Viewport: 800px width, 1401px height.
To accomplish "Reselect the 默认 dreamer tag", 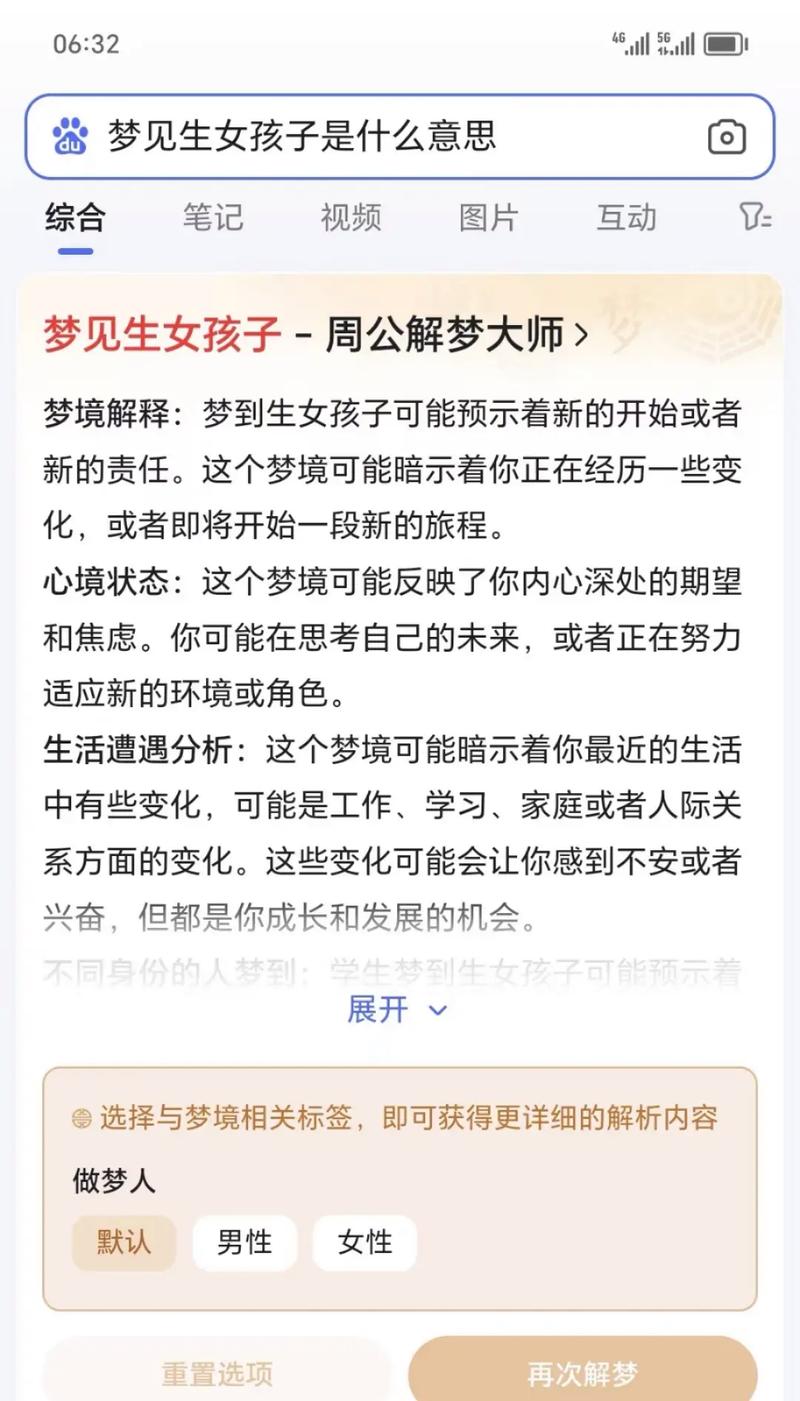I will pyautogui.click(x=124, y=1242).
